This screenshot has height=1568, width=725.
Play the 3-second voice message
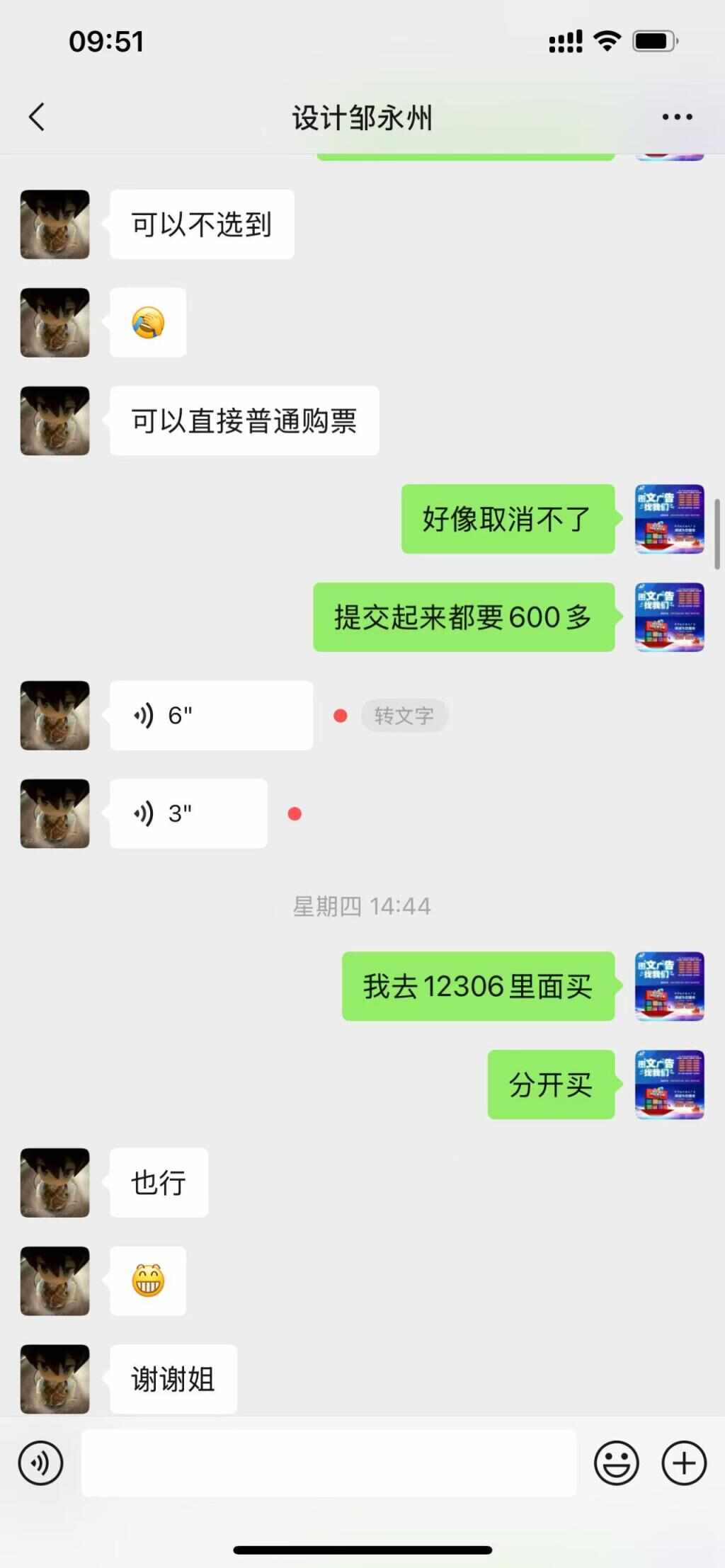[188, 813]
